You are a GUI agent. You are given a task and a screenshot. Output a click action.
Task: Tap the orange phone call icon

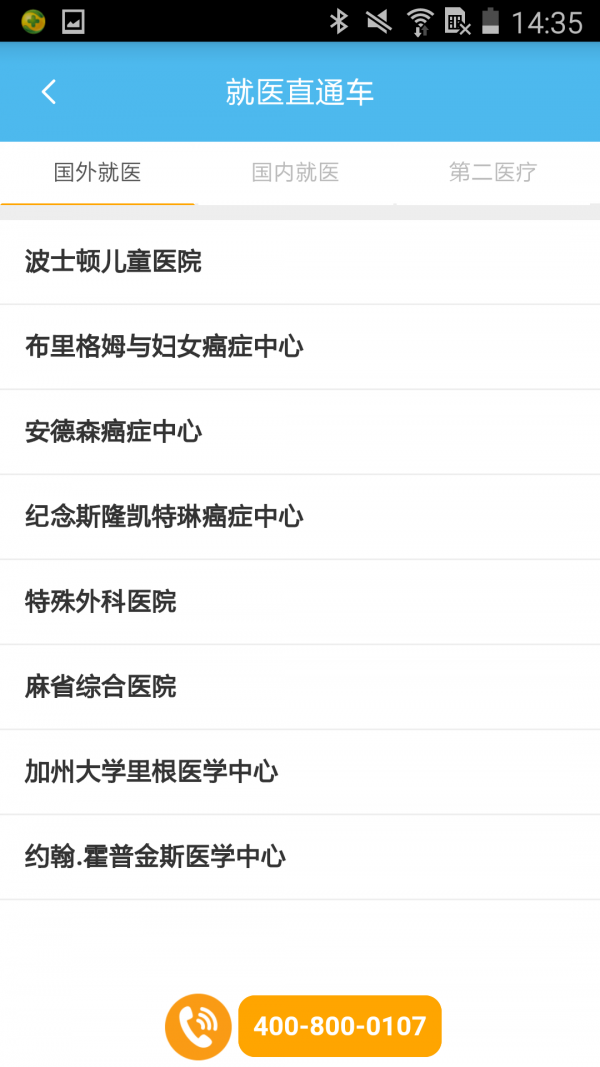click(x=198, y=1026)
